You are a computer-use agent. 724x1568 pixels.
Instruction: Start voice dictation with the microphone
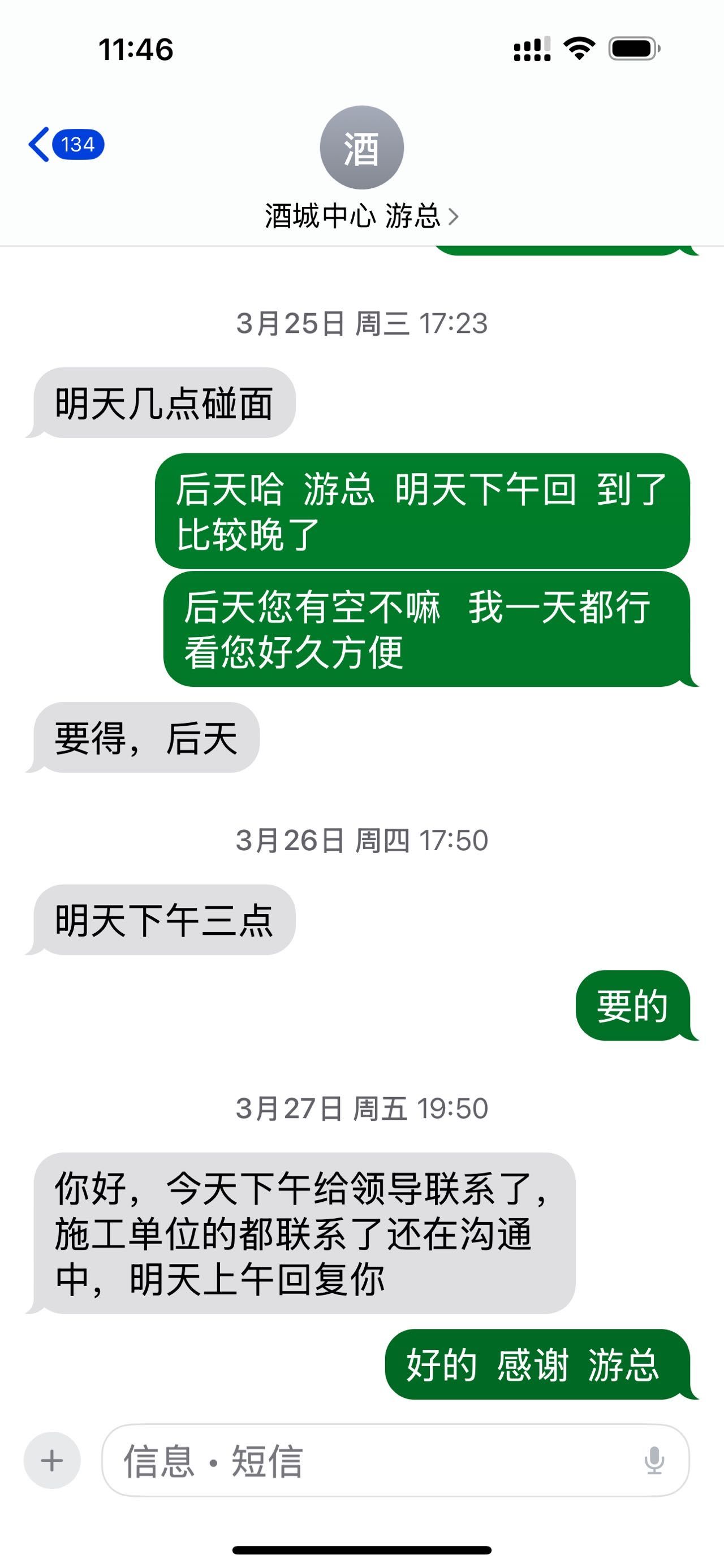[654, 1460]
